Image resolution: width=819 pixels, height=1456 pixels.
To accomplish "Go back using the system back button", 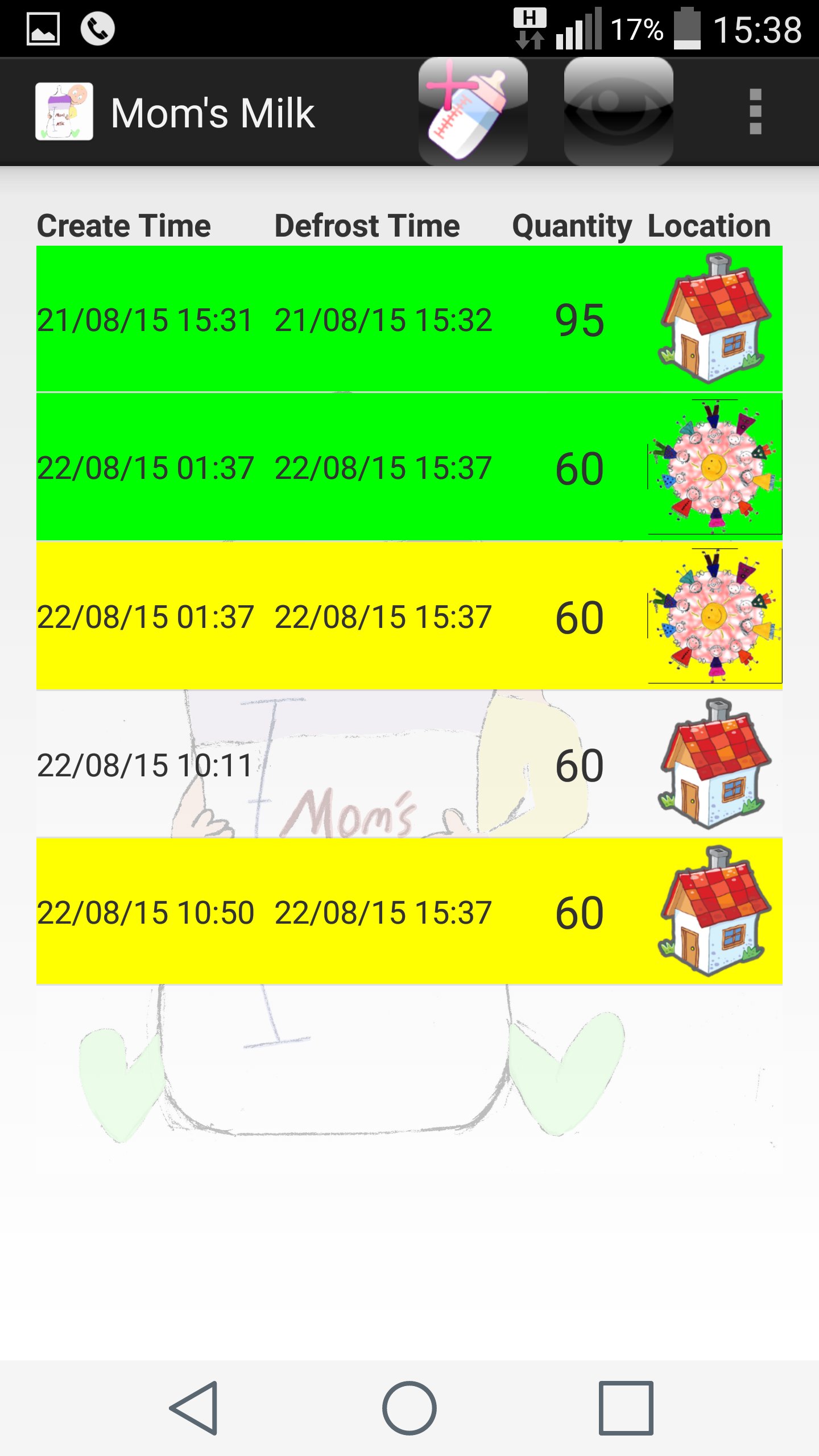I will pyautogui.click(x=194, y=1408).
